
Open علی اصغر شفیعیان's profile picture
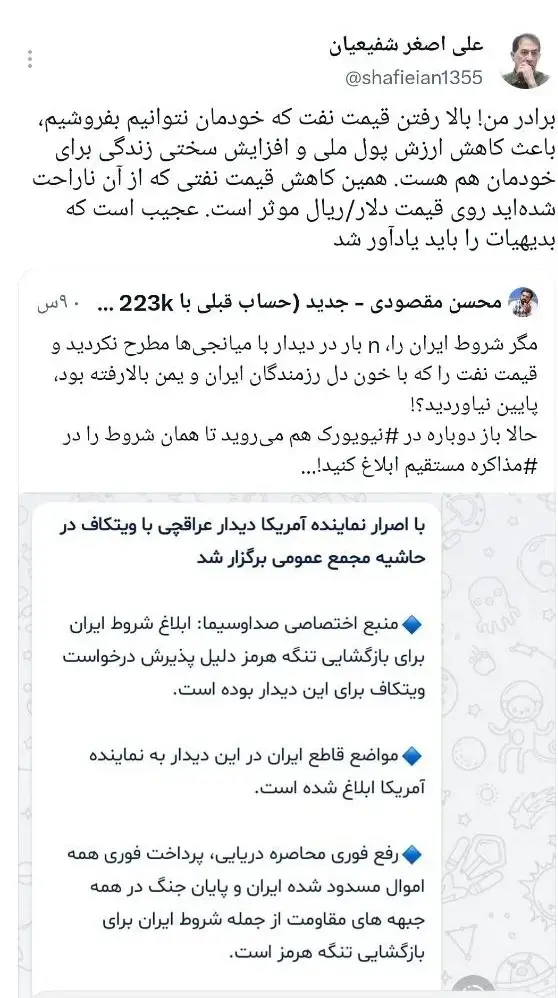click(x=526, y=61)
